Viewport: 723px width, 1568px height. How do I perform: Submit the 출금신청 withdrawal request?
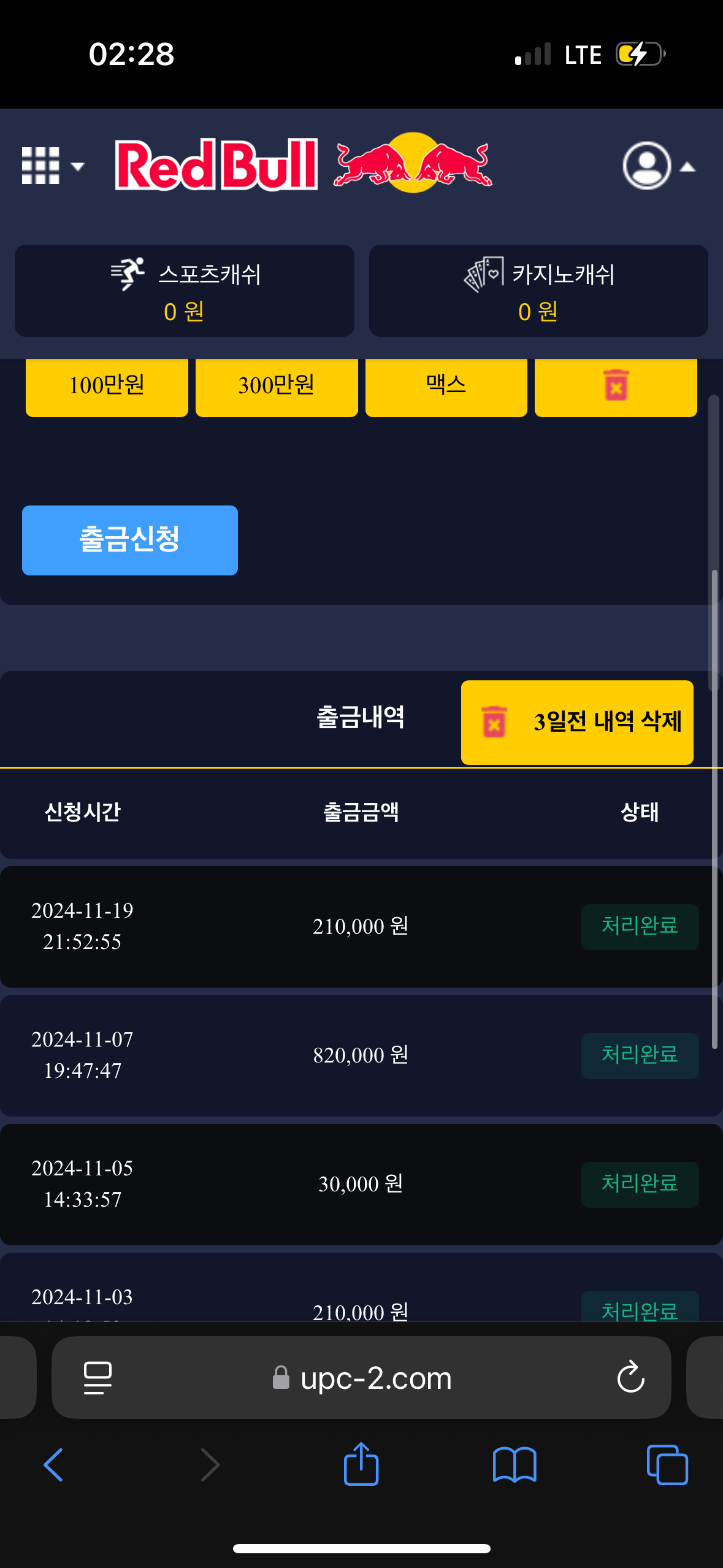pos(130,540)
